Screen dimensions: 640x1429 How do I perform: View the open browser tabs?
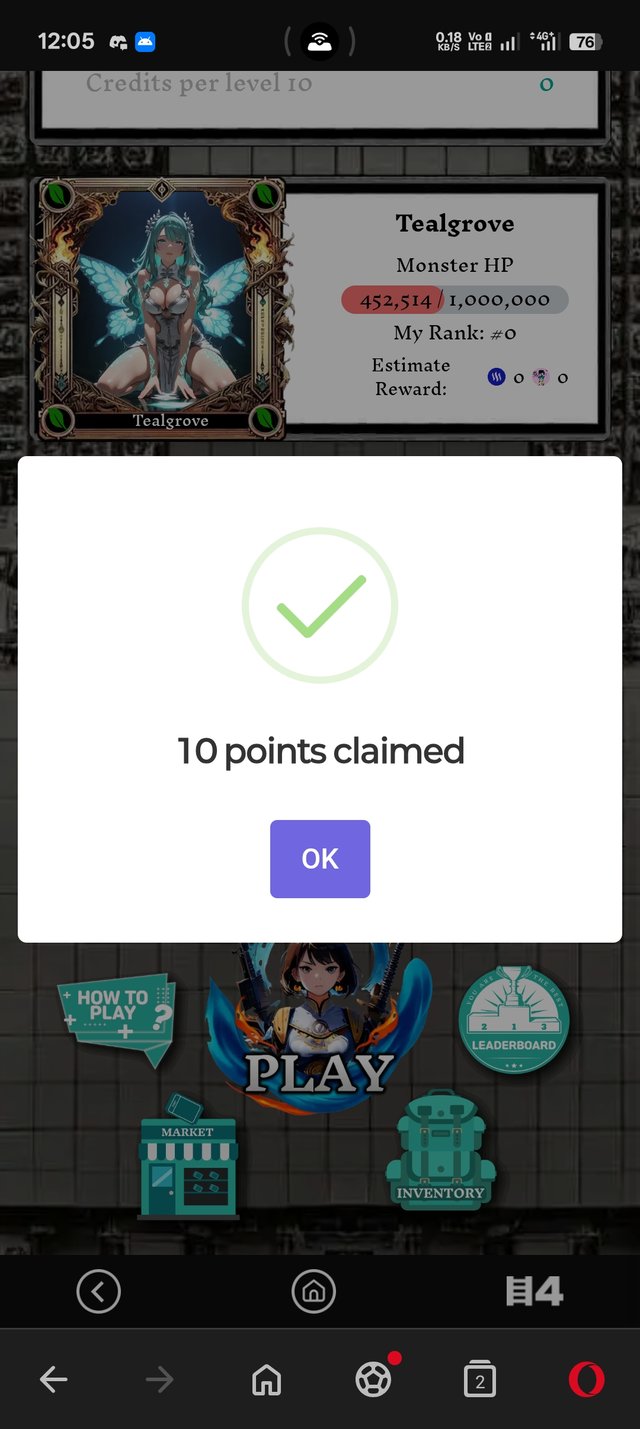[x=480, y=1381]
